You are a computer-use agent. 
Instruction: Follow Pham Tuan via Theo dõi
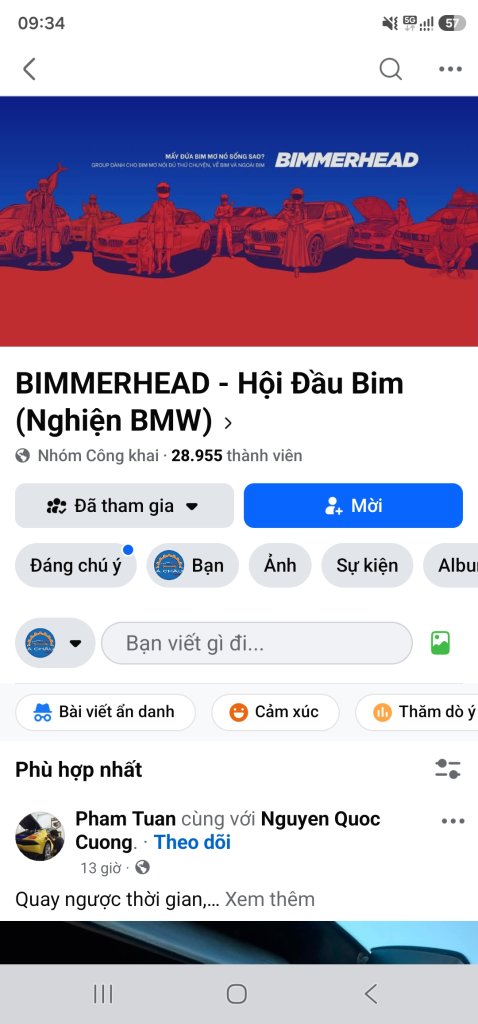pos(192,842)
